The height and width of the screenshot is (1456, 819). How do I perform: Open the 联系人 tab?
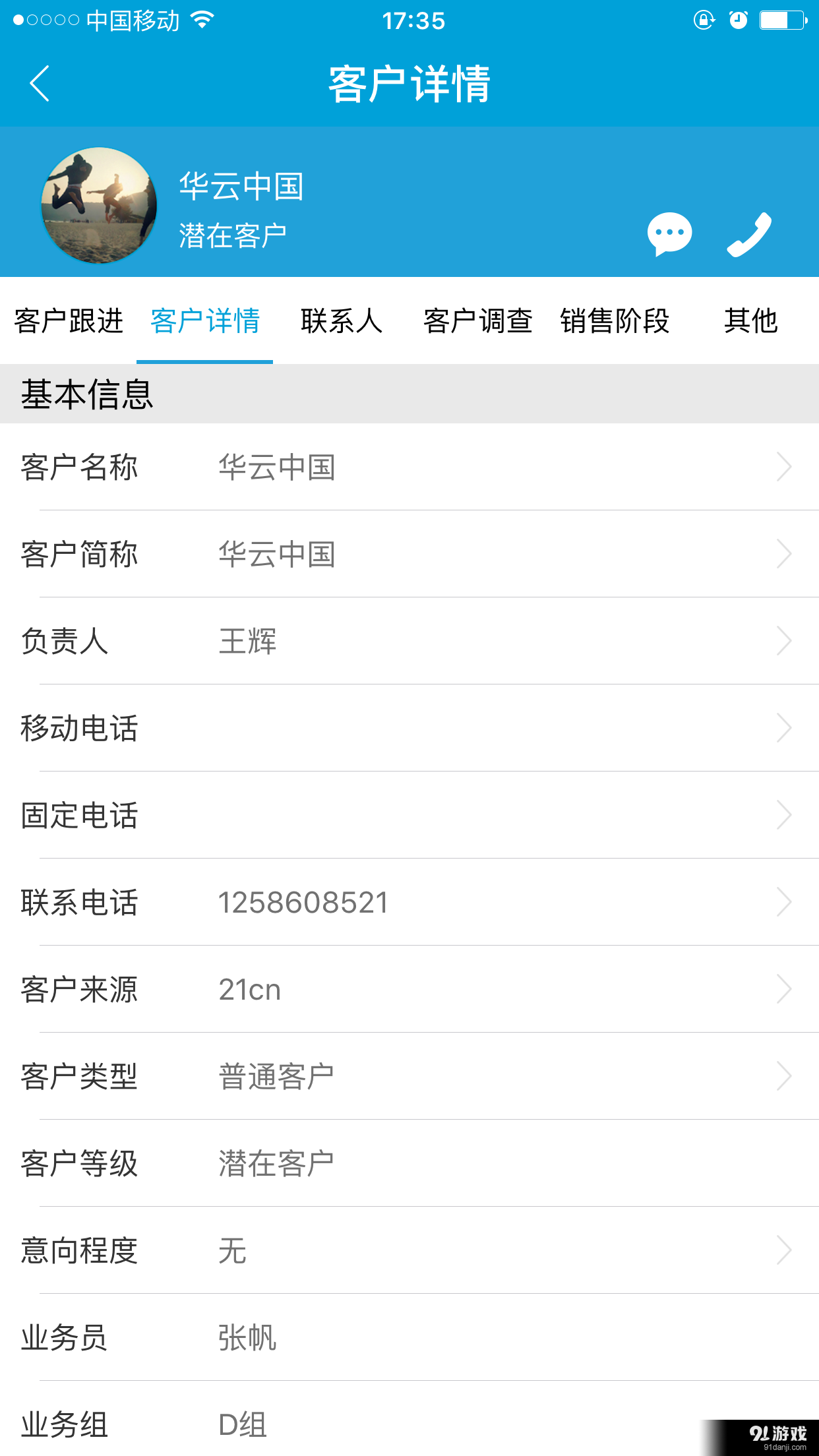tap(342, 321)
